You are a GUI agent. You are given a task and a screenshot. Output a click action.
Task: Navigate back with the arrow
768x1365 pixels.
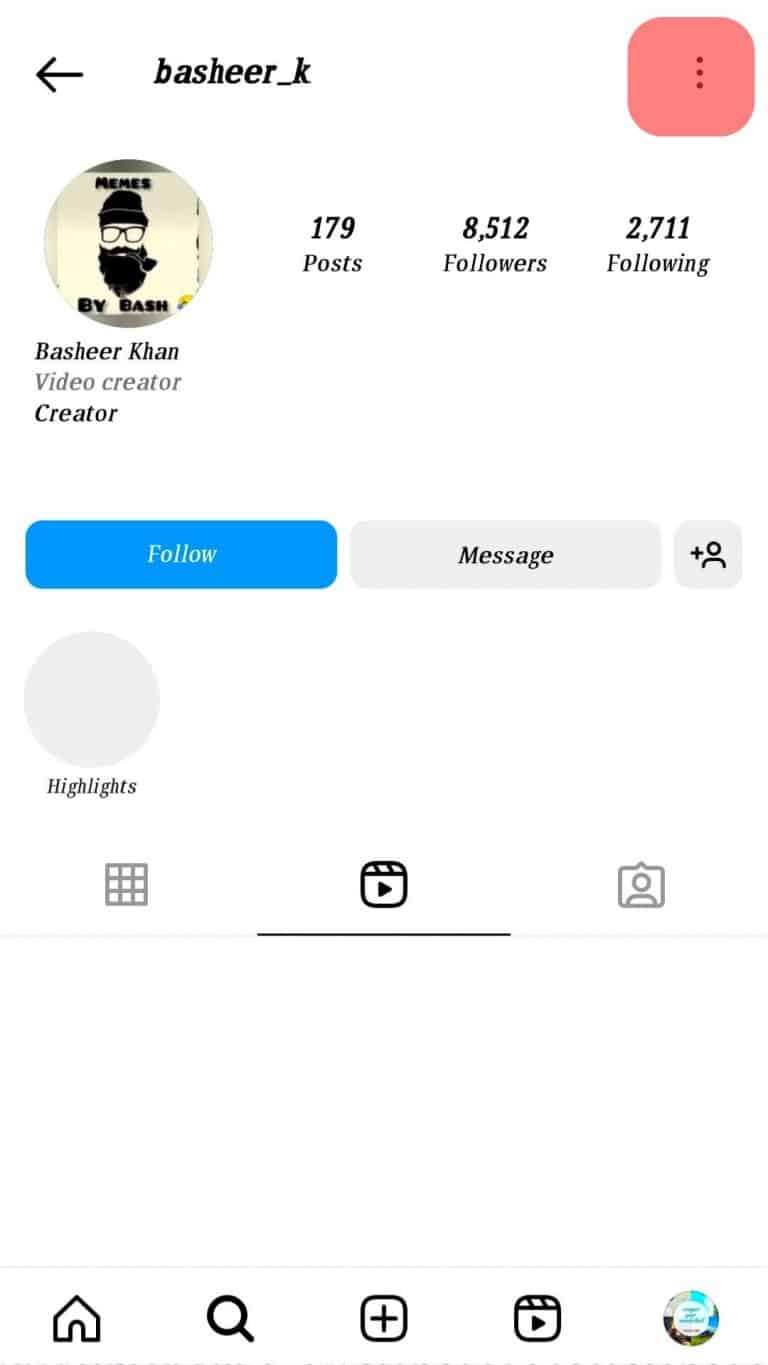[58, 74]
